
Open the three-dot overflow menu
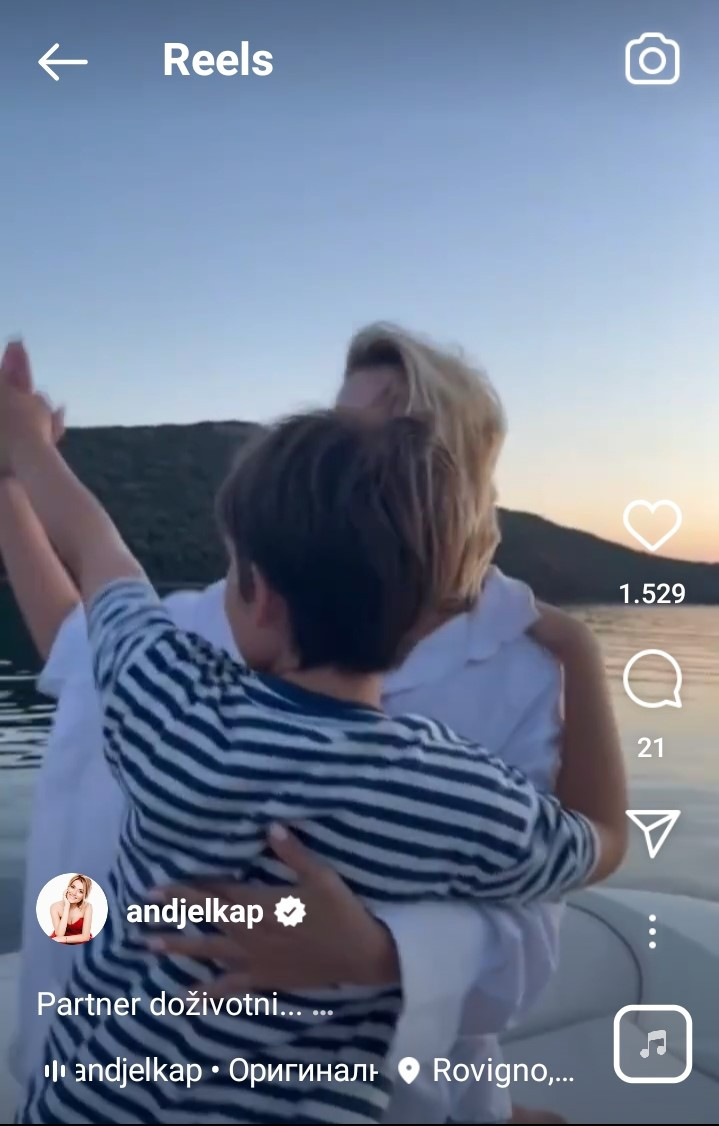click(x=652, y=931)
